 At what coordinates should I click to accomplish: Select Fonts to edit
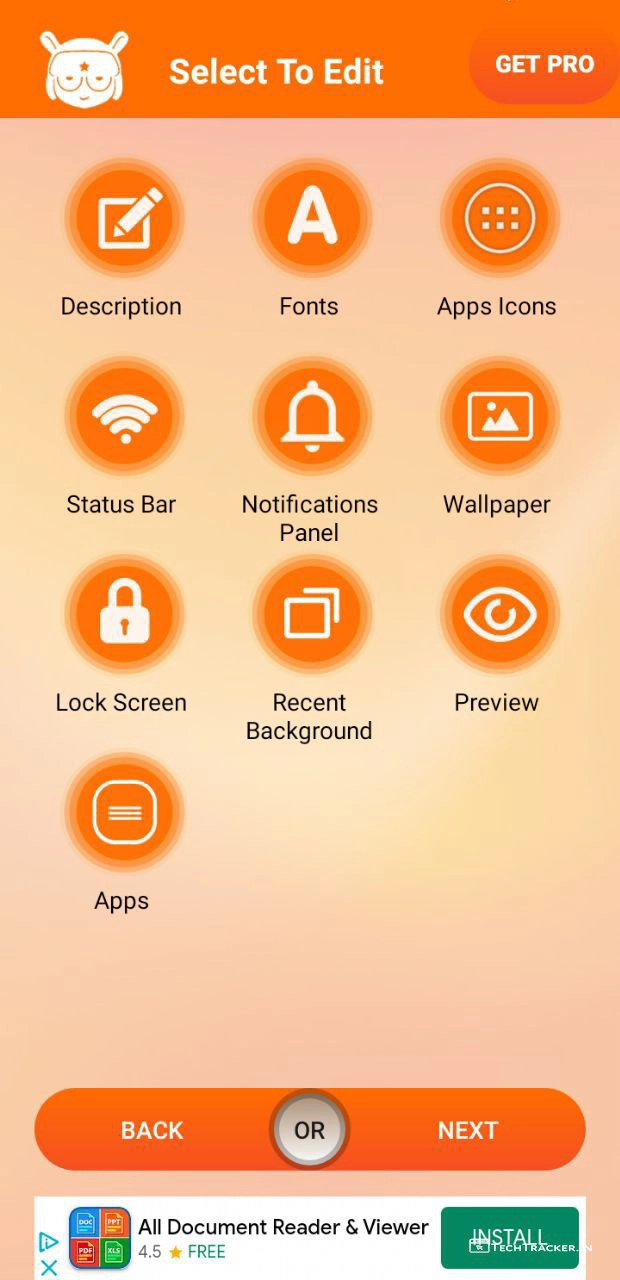(x=311, y=217)
